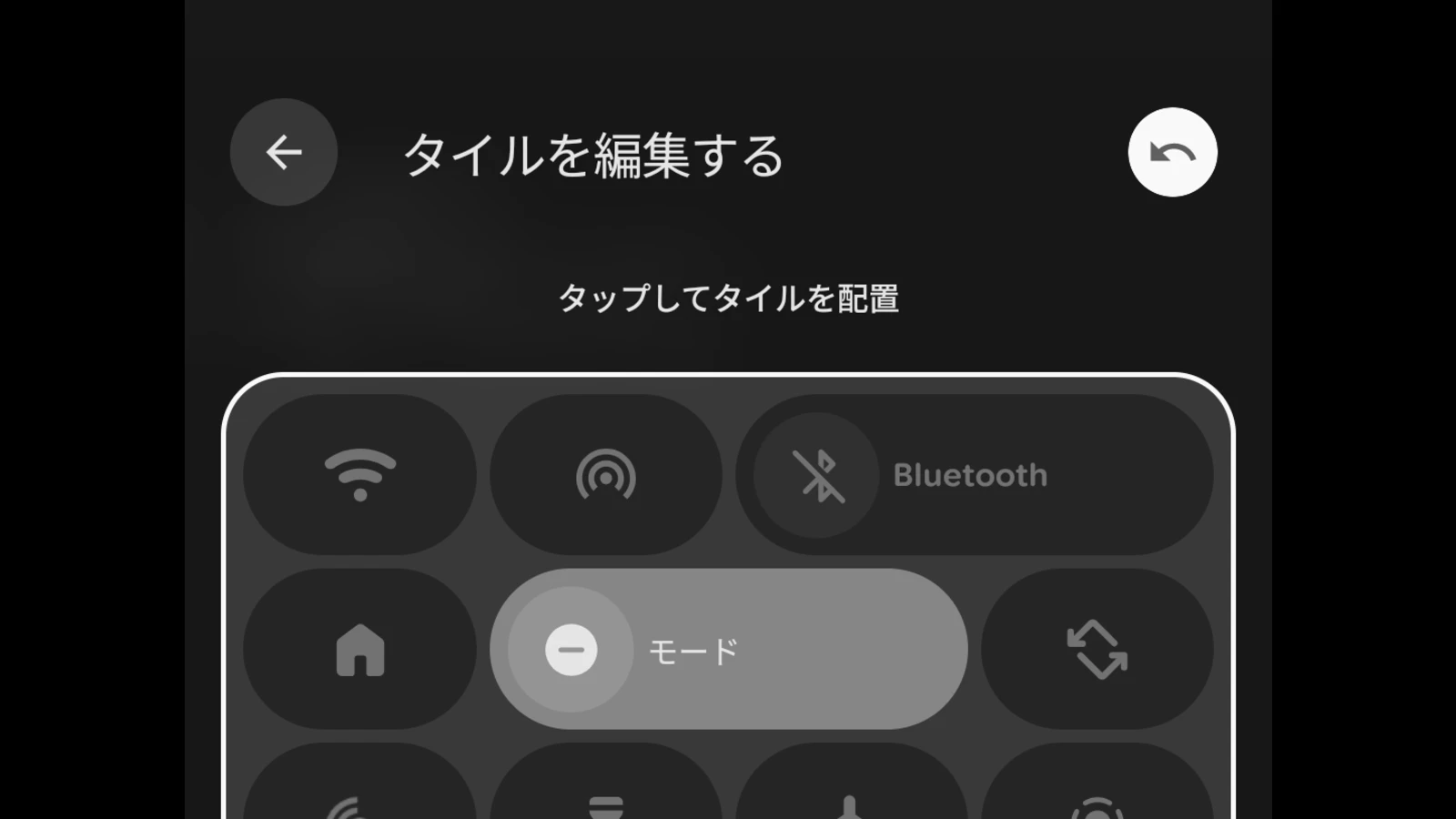The image size is (1456, 819).
Task: Tap the undo reset button
Action: pyautogui.click(x=1172, y=152)
